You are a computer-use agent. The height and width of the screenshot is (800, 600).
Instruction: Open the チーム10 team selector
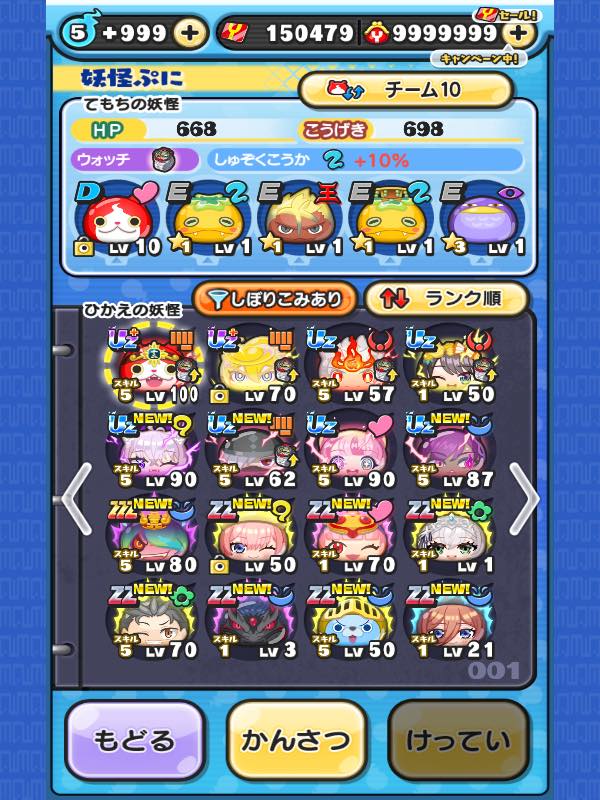405,90
